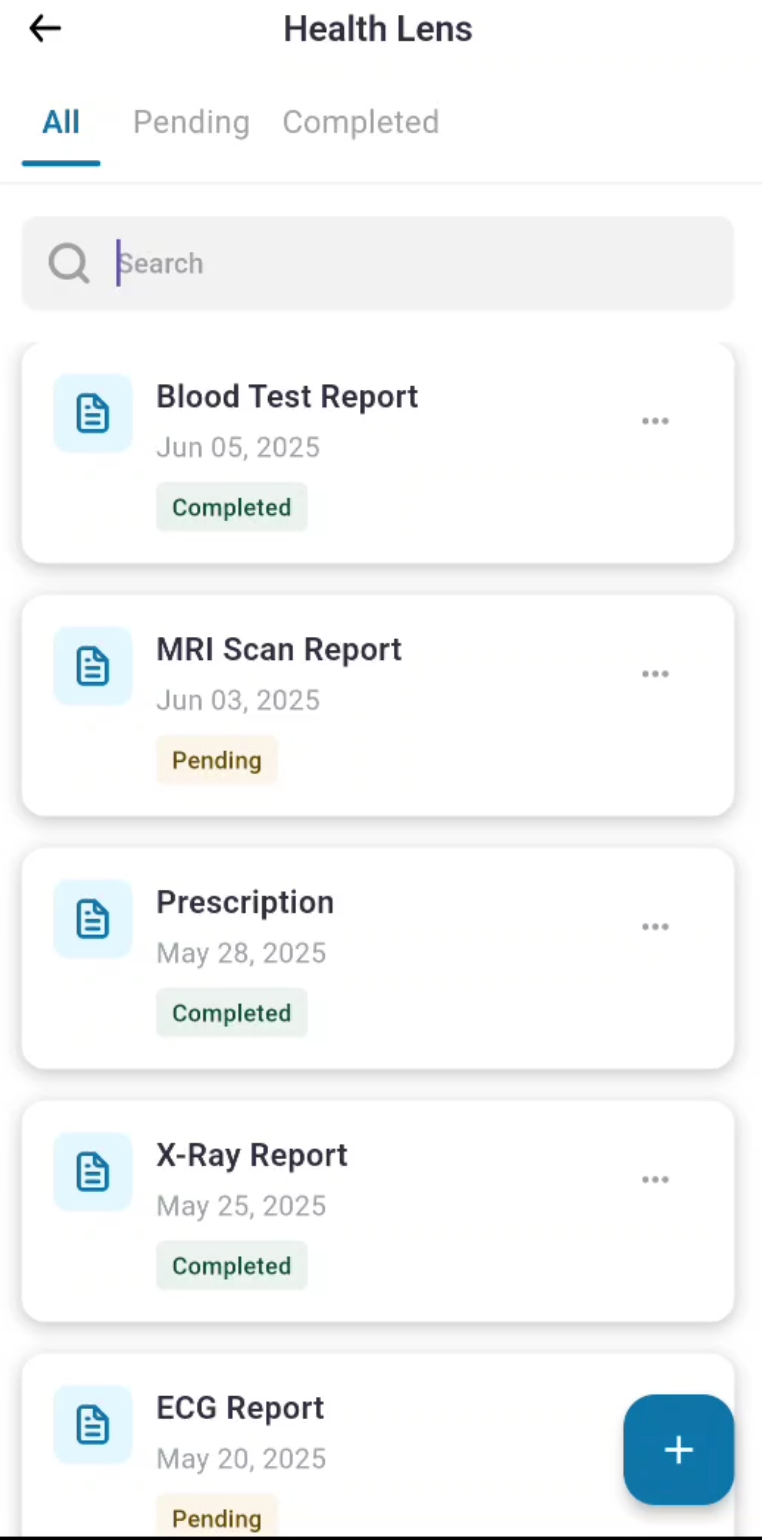Open the Blood Test Report card

coord(378,453)
